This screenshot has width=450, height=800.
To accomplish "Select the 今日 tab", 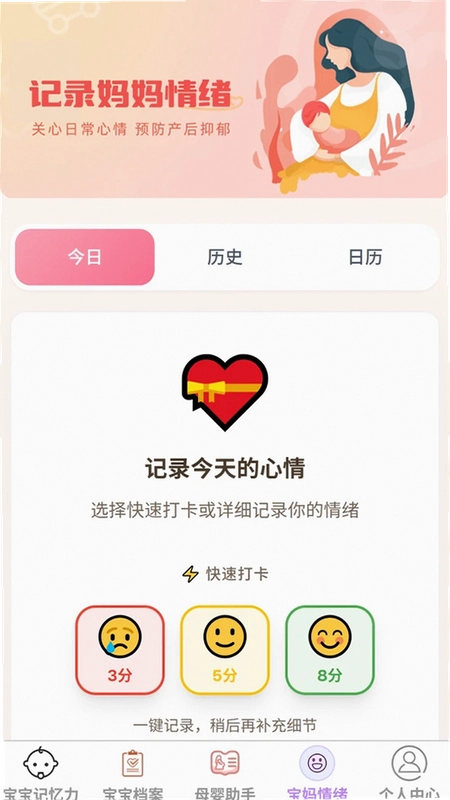I will [85, 257].
